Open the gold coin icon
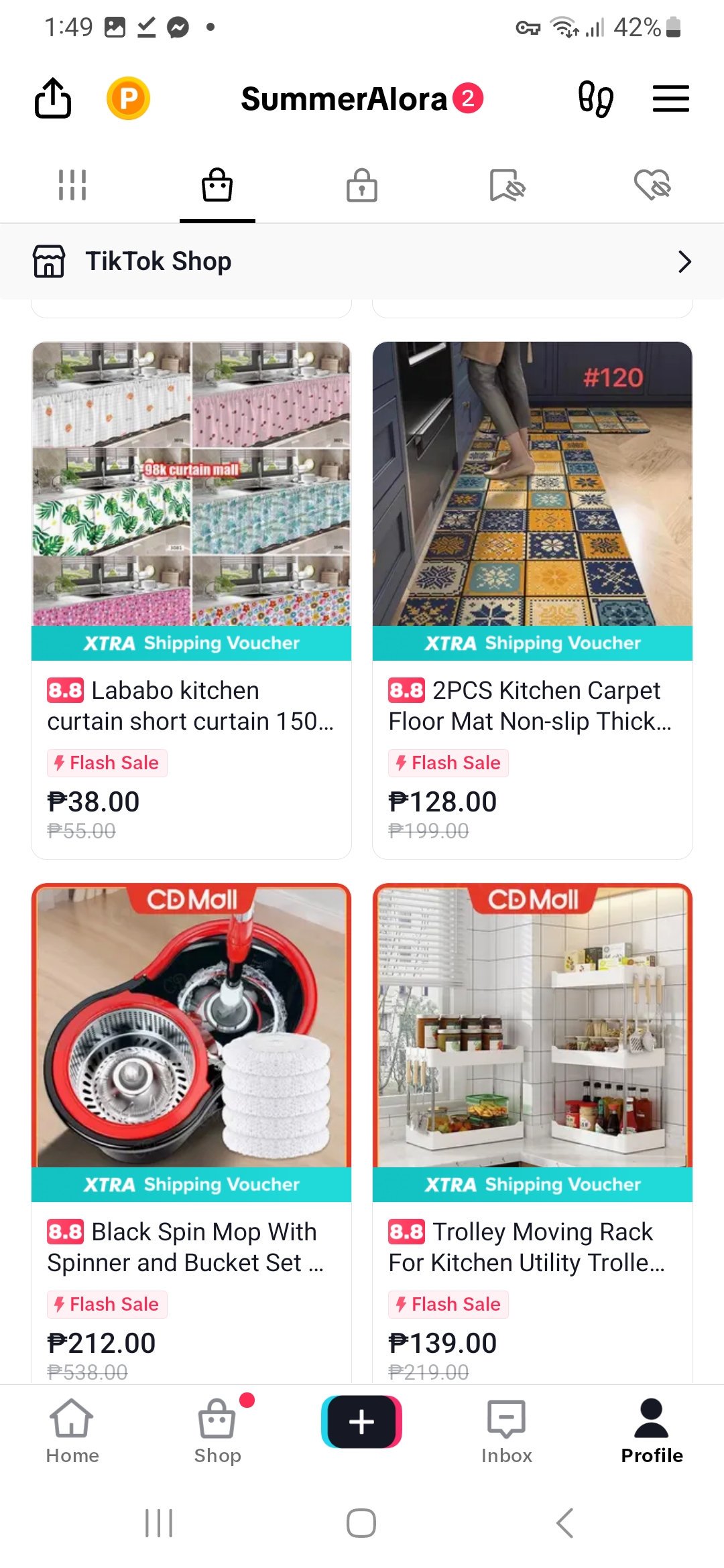This screenshot has height=1568, width=724. pyautogui.click(x=128, y=99)
